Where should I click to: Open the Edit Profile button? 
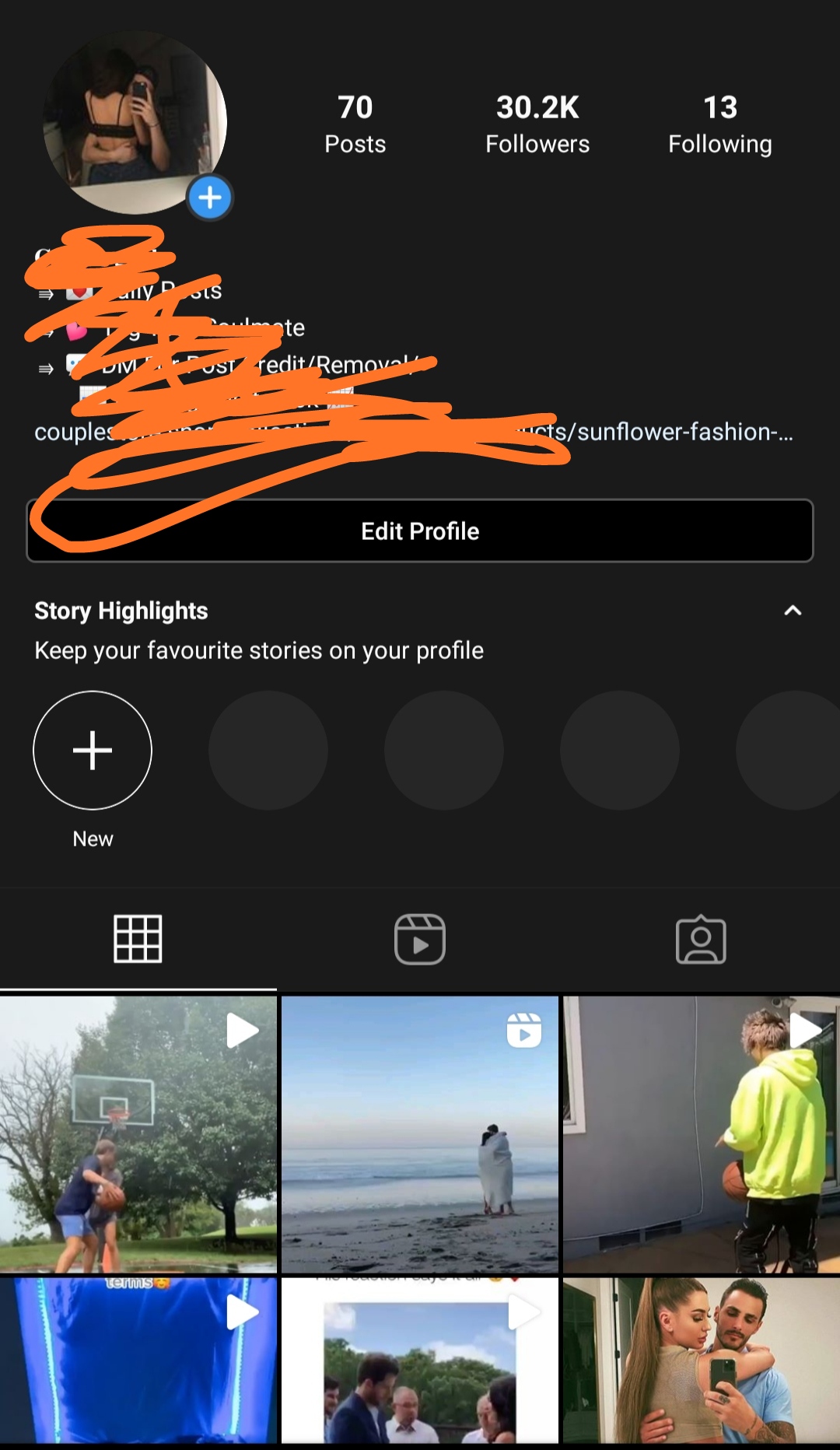420,531
